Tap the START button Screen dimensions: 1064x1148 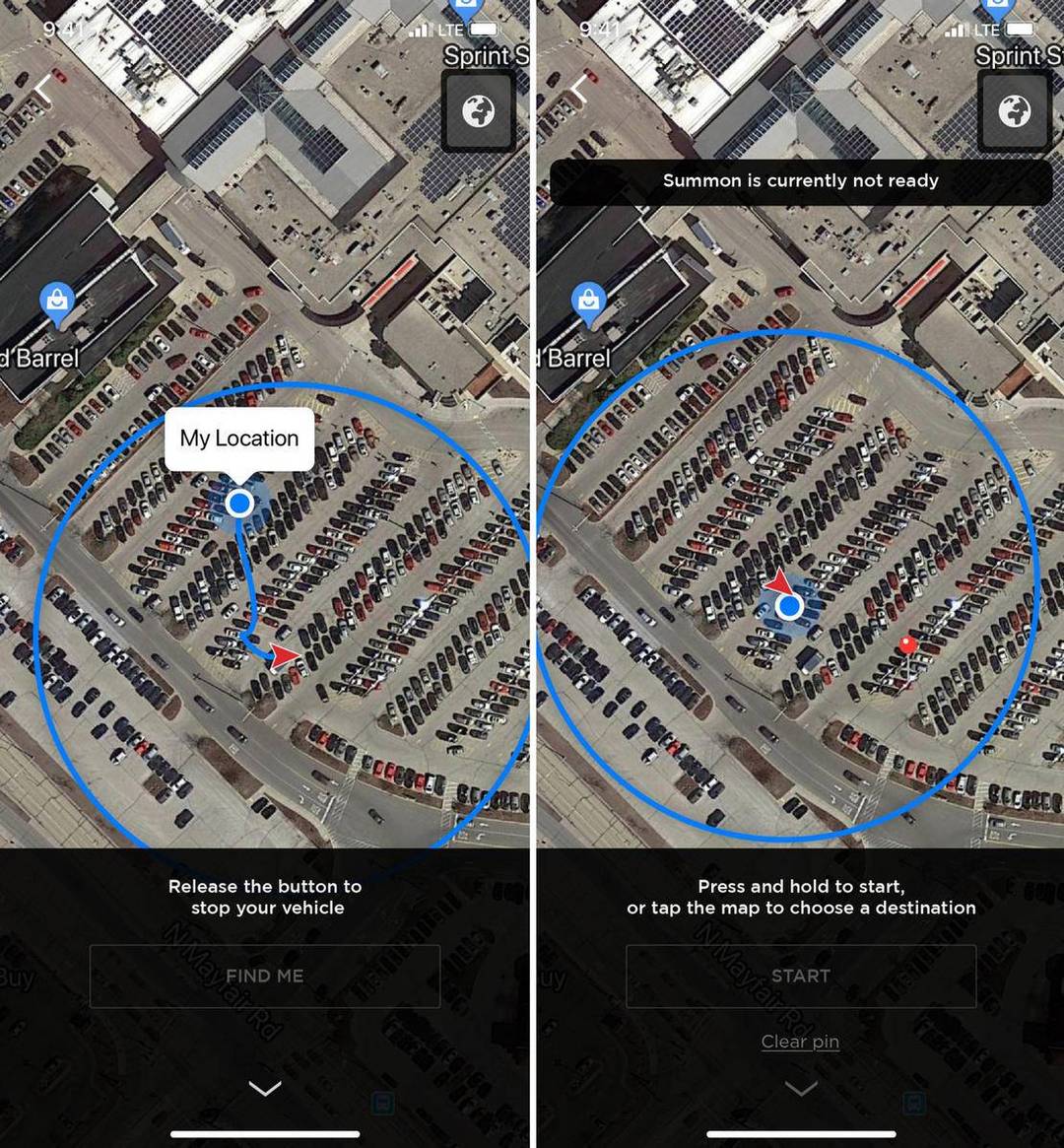800,977
